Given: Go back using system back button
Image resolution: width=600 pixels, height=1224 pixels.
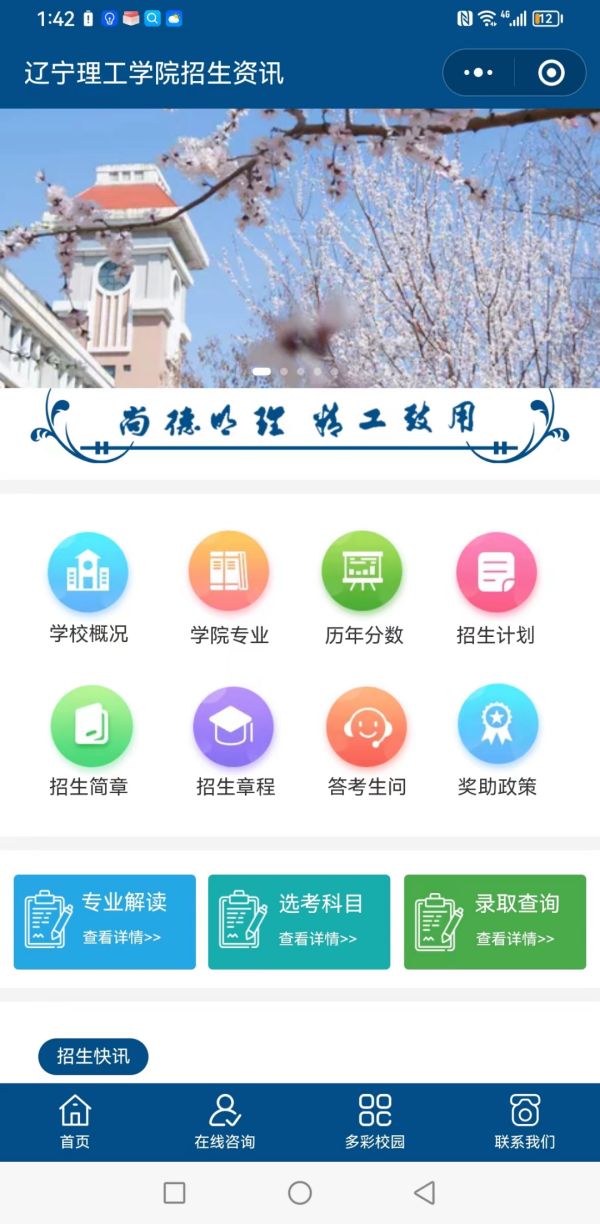Looking at the screenshot, I should [x=425, y=1192].
